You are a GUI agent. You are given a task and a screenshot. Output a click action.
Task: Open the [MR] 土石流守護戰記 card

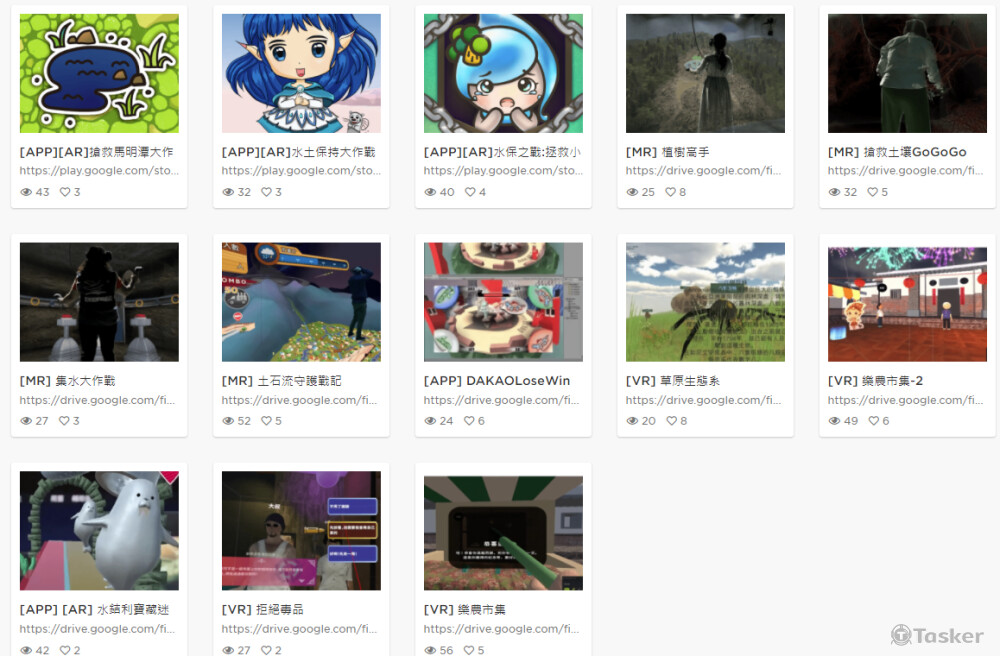click(301, 302)
